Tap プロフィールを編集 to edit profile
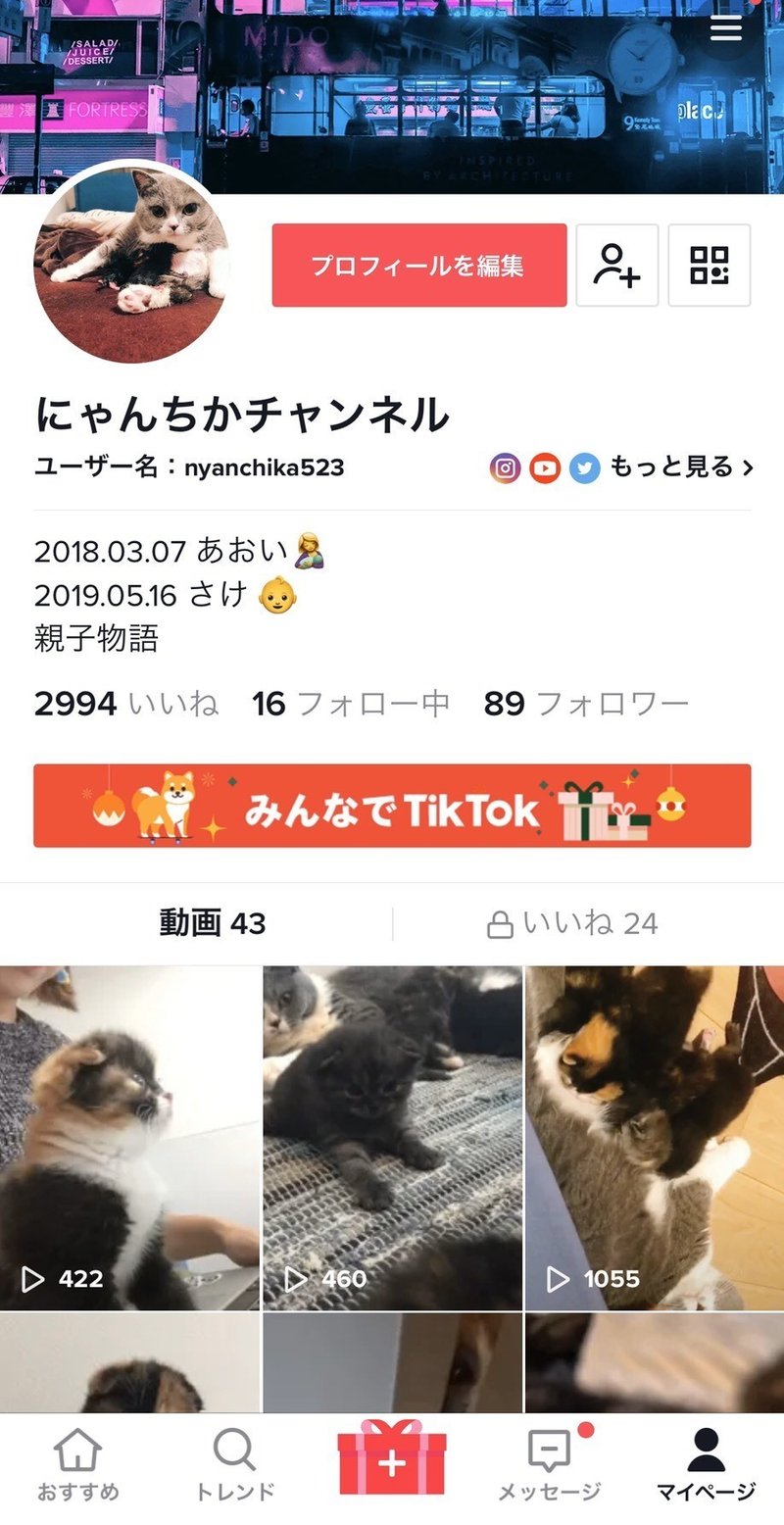The width and height of the screenshot is (784, 1525). 419,266
